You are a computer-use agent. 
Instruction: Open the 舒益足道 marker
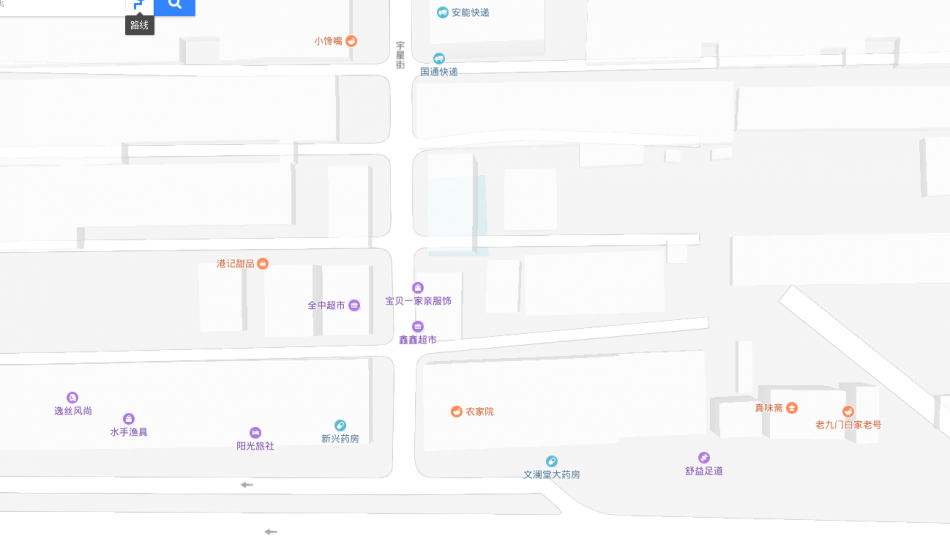point(704,457)
